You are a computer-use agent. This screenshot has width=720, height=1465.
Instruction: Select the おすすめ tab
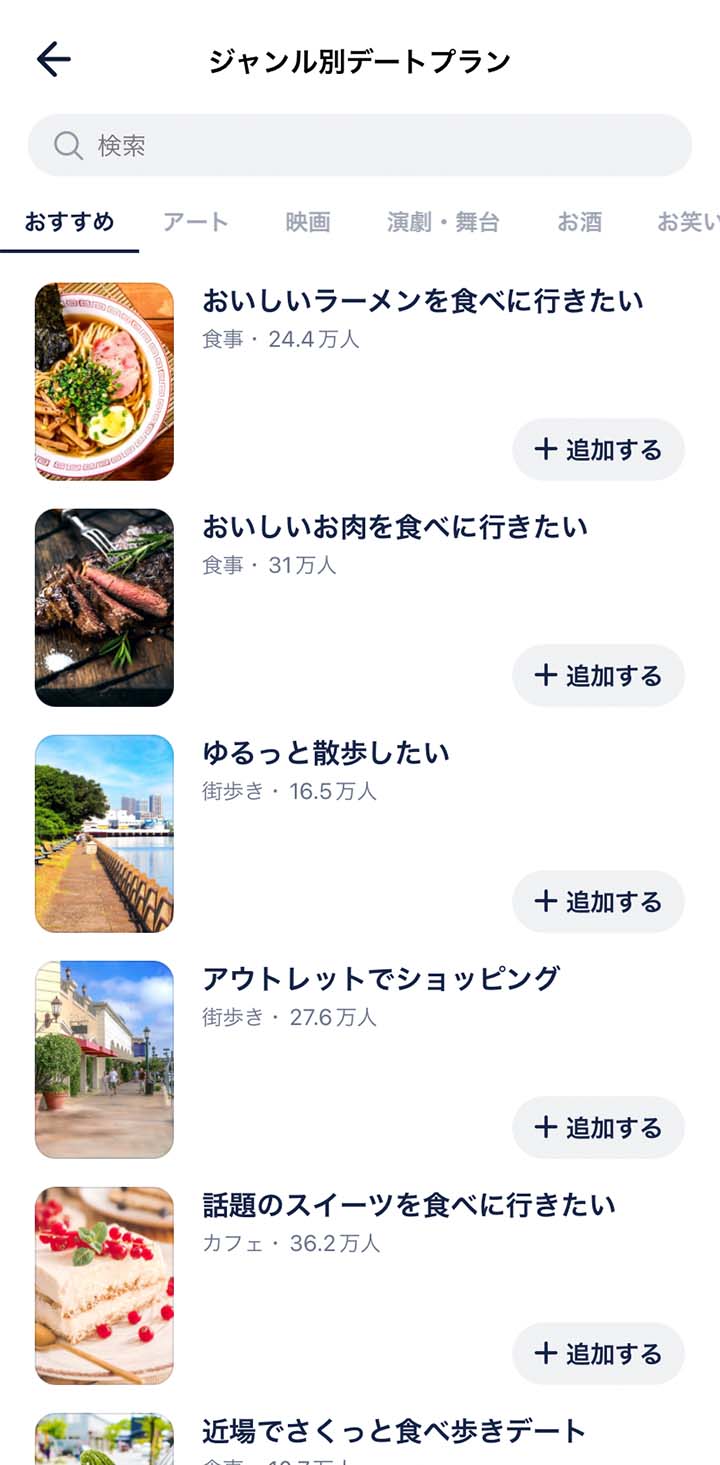click(x=70, y=222)
